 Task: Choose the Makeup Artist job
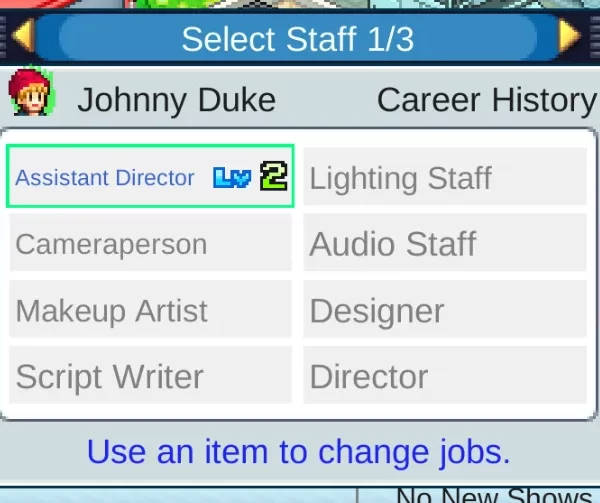coord(150,310)
